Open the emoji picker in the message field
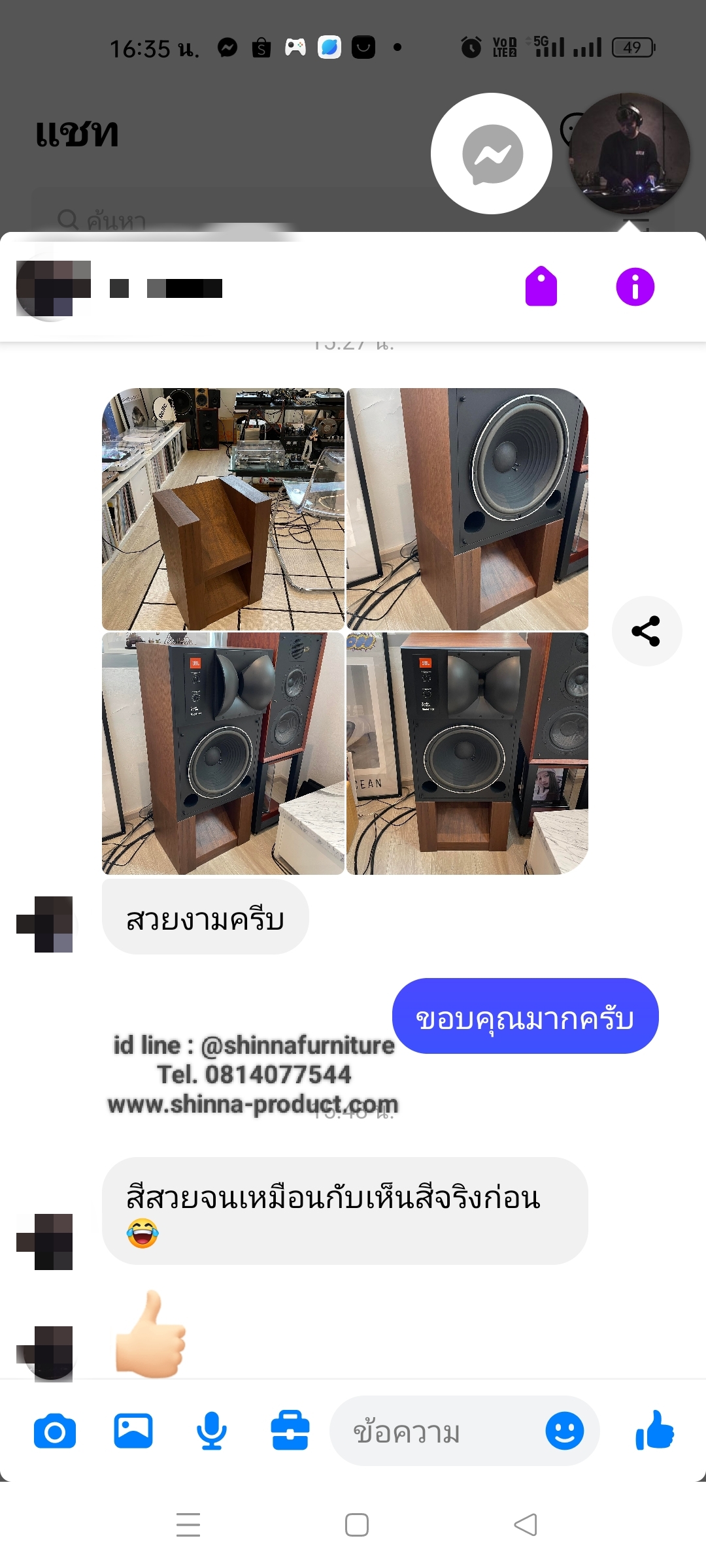 564,1431
